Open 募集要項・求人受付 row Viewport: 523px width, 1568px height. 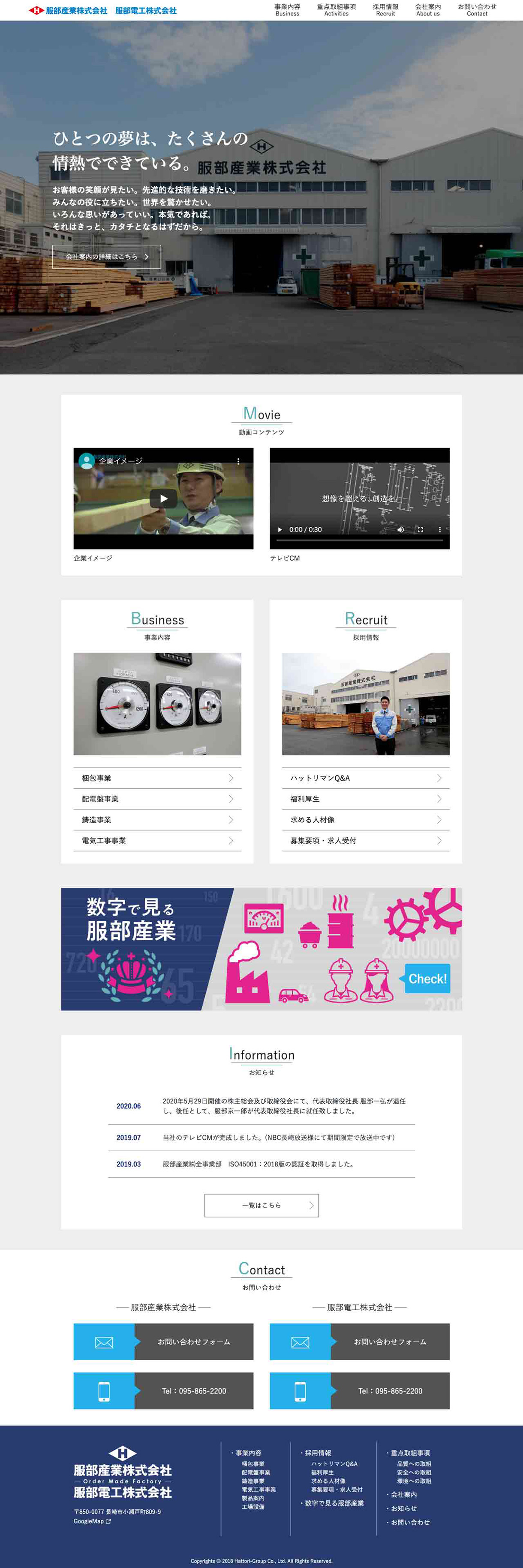point(366,841)
